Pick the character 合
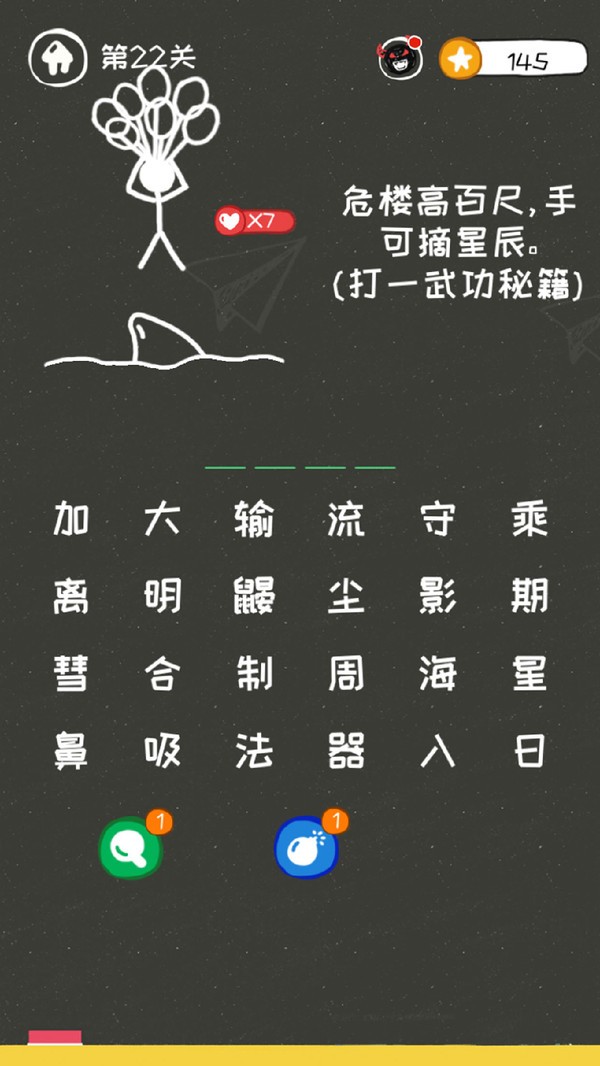Screen dimensions: 600x1066 (162, 674)
